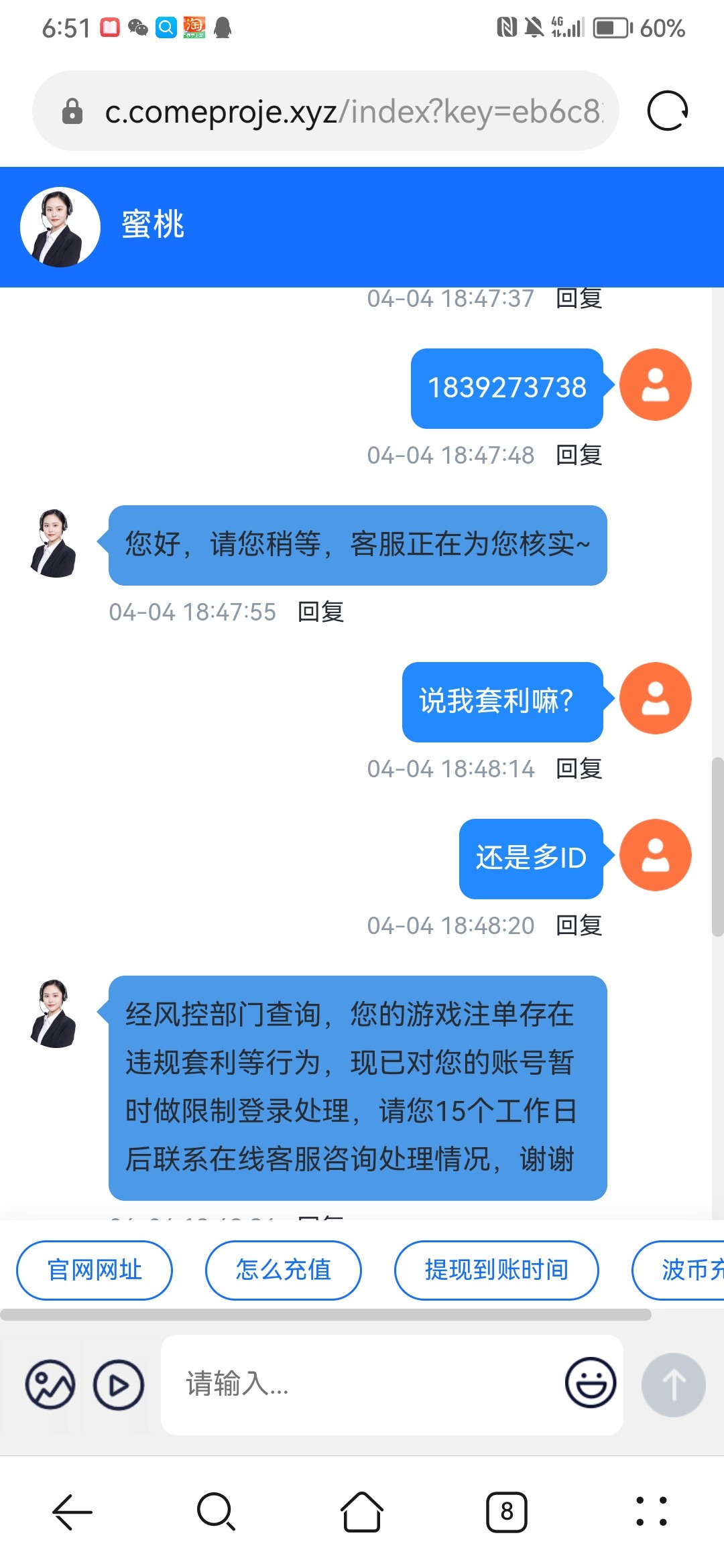Tap the 官网网址 quick reply button

[x=94, y=1270]
